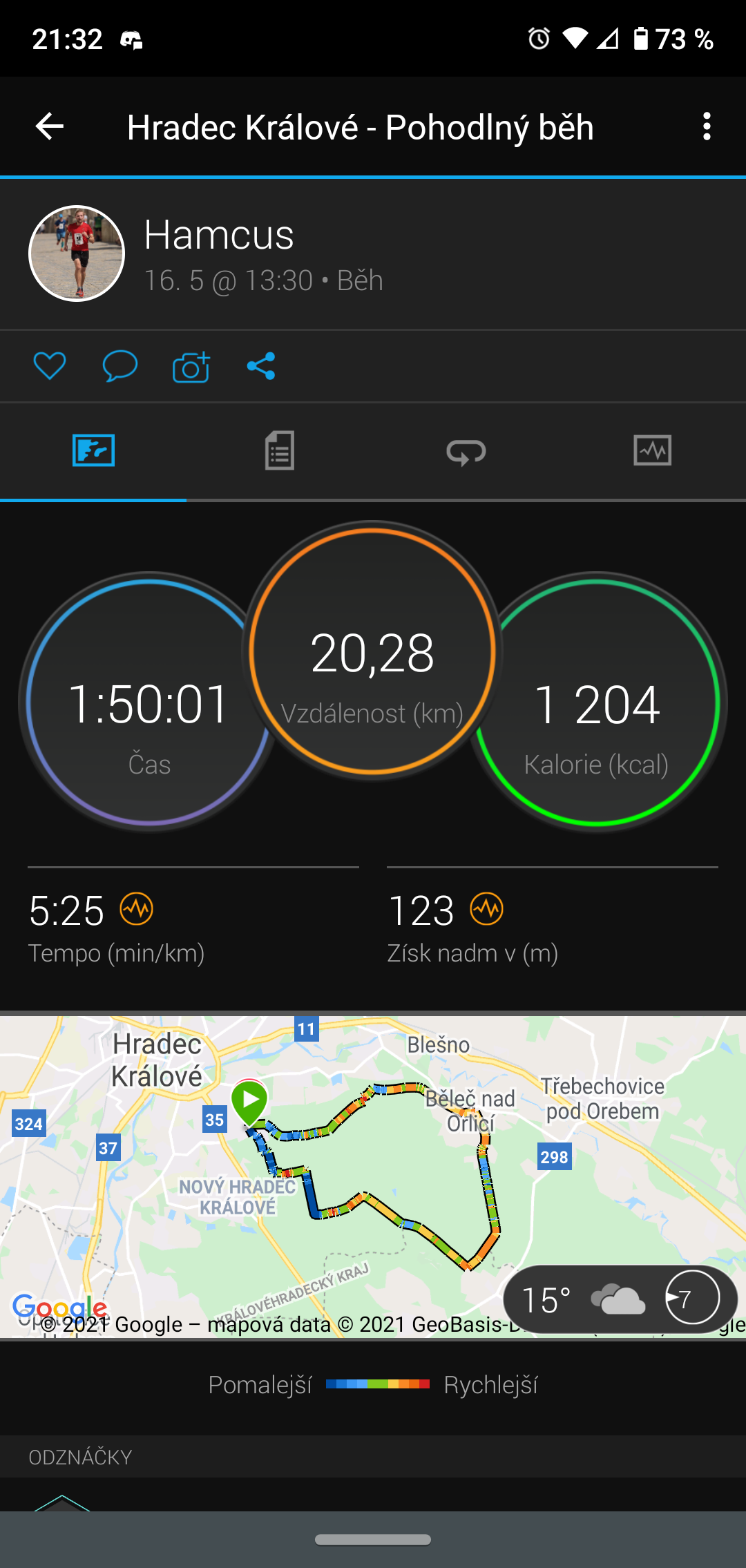Viewport: 746px width, 1568px height.
Task: Add a photo with the camera icon
Action: [191, 366]
